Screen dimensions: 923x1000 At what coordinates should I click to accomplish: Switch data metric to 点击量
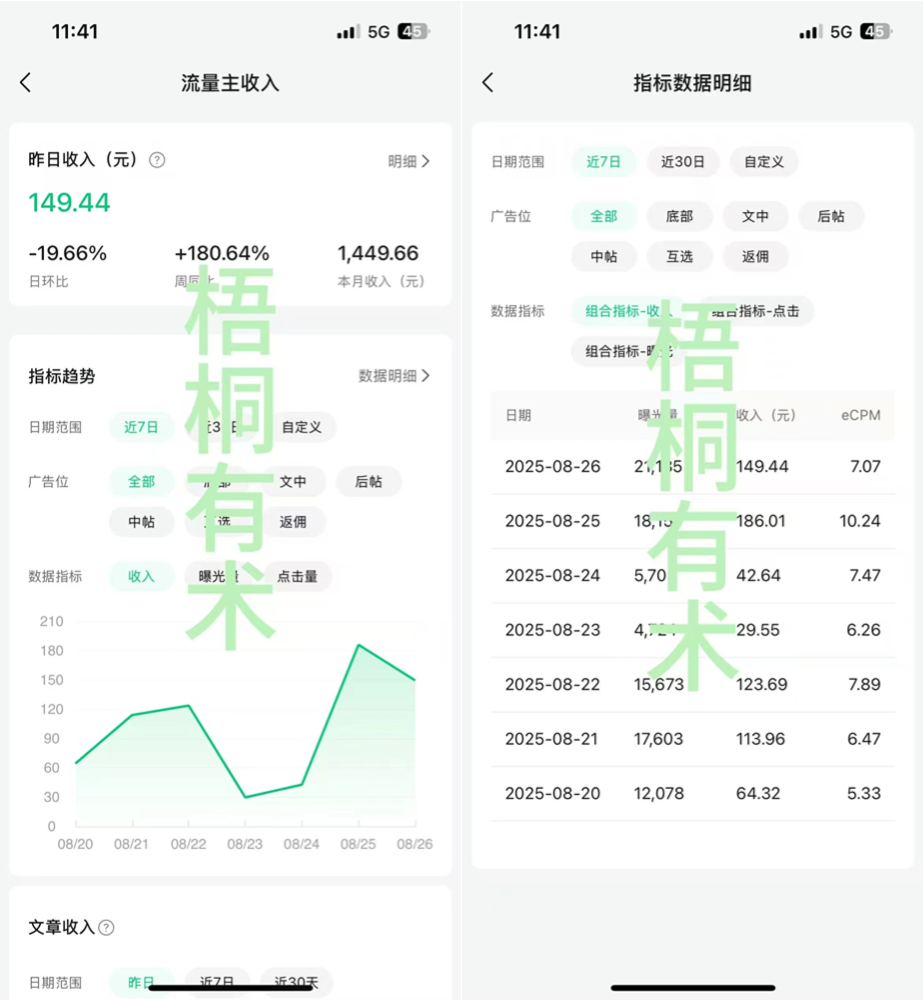pyautogui.click(x=297, y=576)
